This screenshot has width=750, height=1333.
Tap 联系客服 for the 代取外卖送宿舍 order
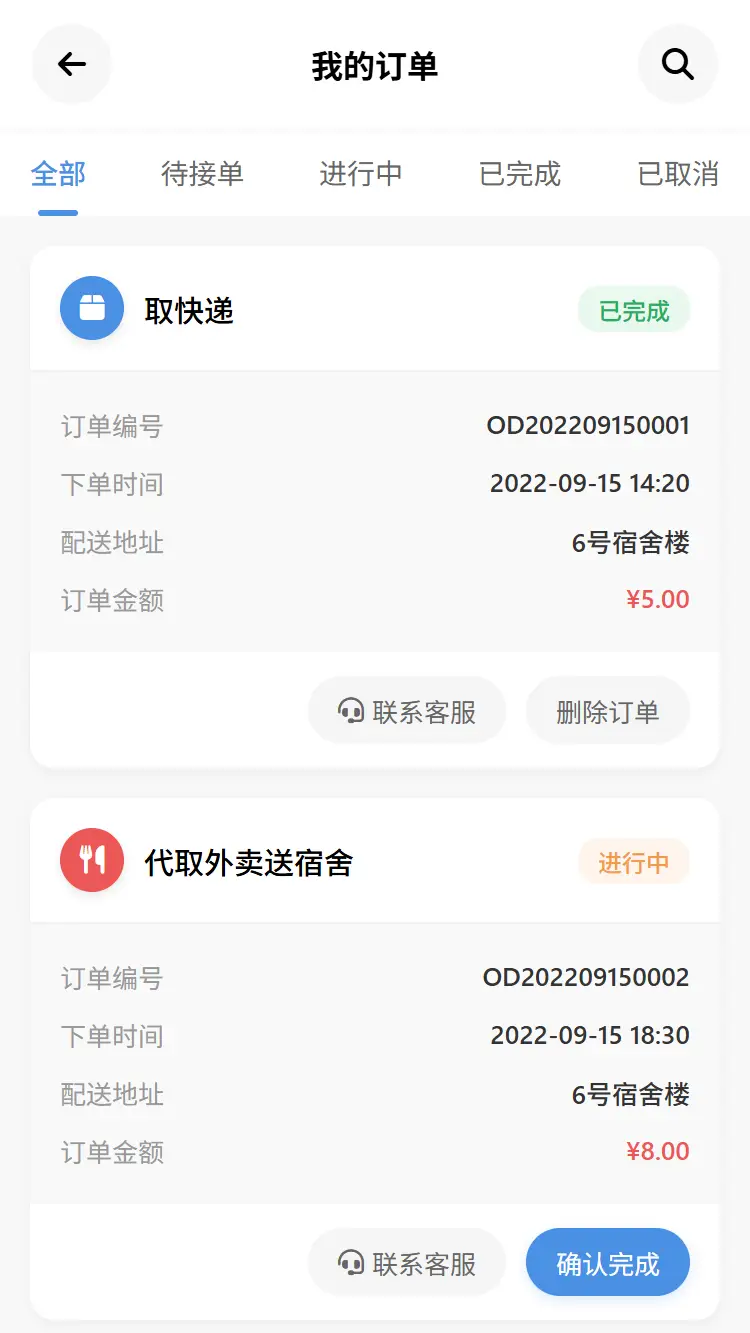pos(407,1262)
